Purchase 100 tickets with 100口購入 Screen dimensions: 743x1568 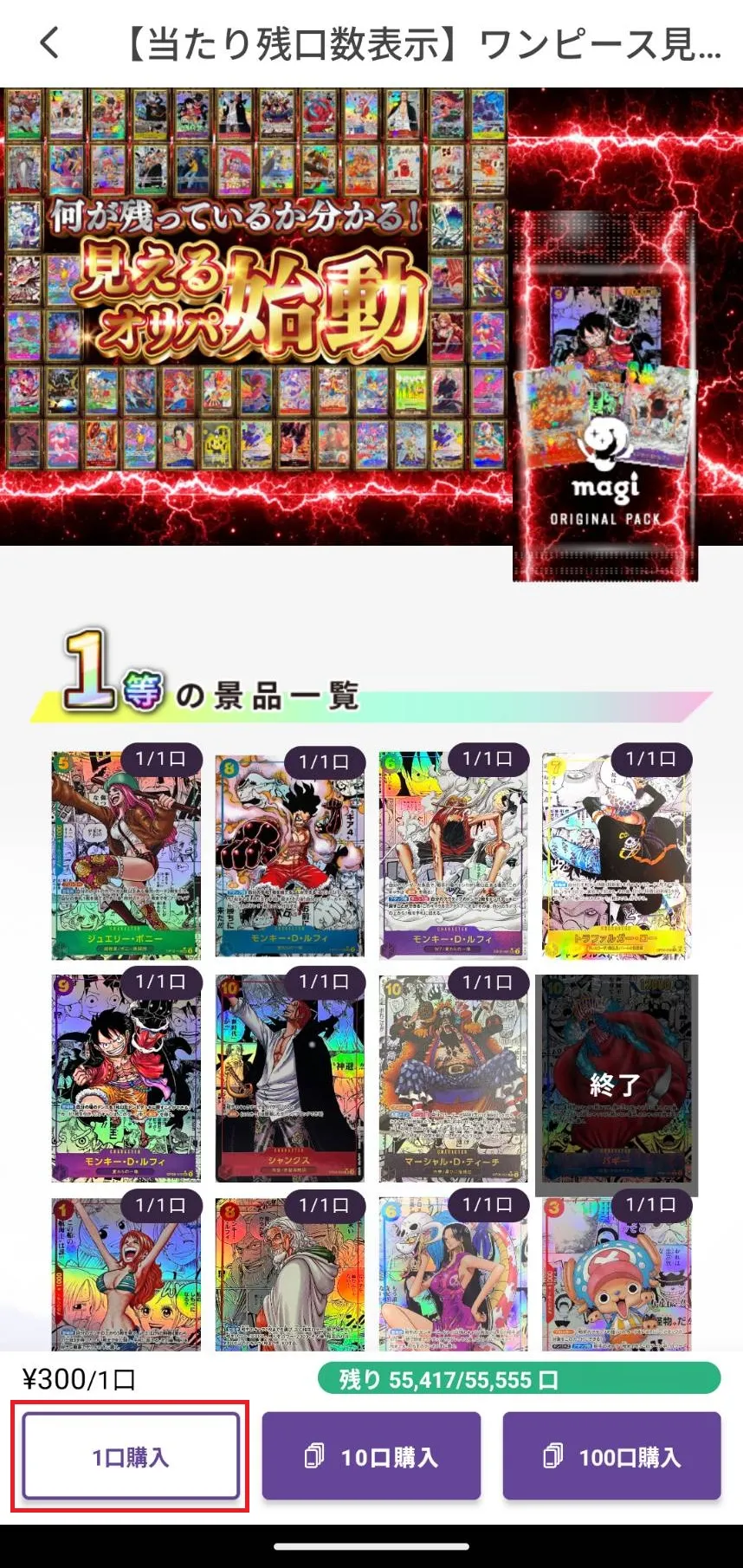[611, 1456]
